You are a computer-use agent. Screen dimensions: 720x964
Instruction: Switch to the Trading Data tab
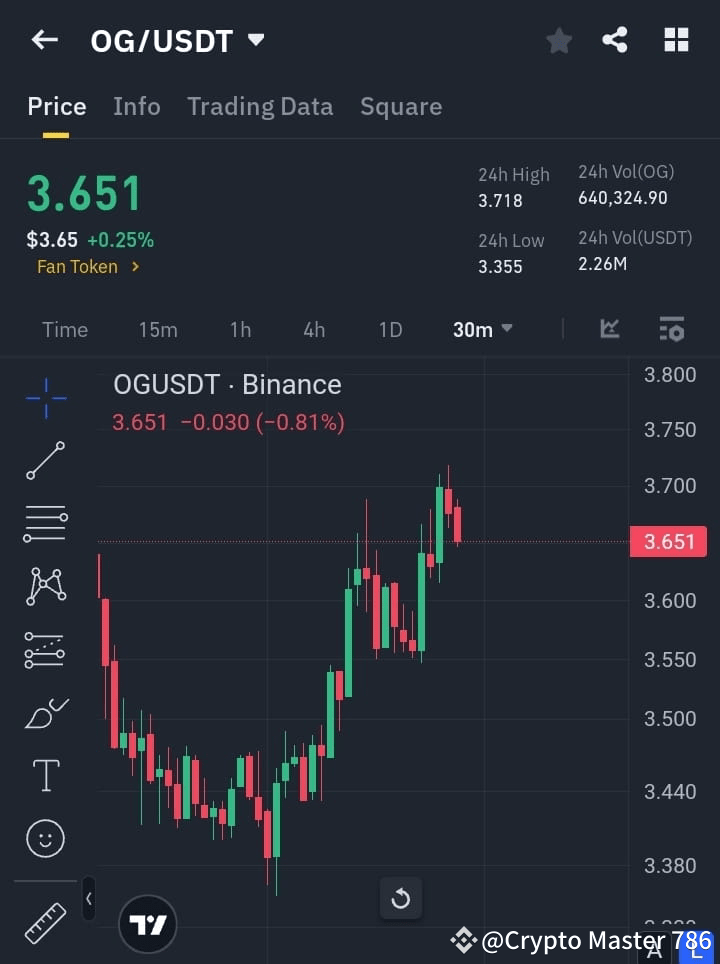(260, 106)
